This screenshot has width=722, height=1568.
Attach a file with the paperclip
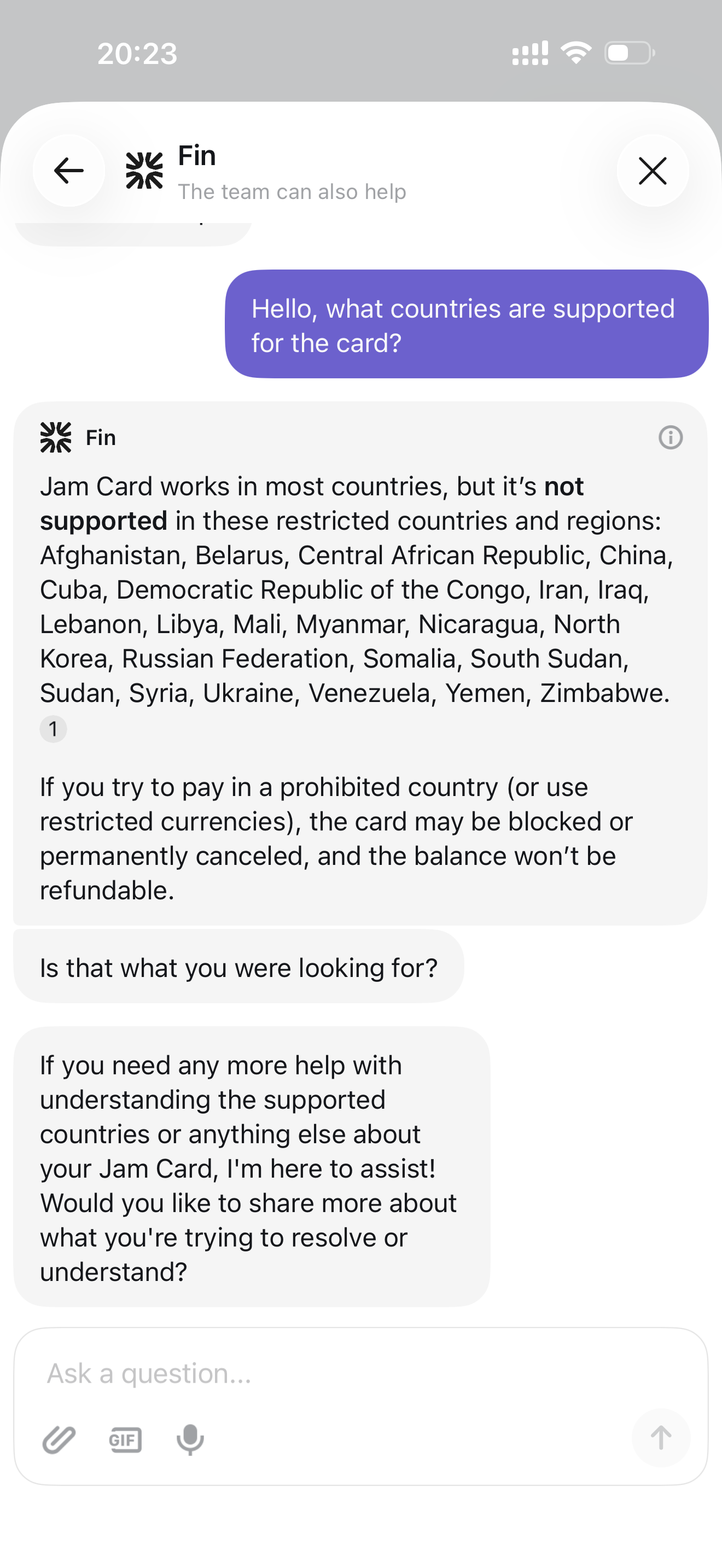[x=59, y=1440]
